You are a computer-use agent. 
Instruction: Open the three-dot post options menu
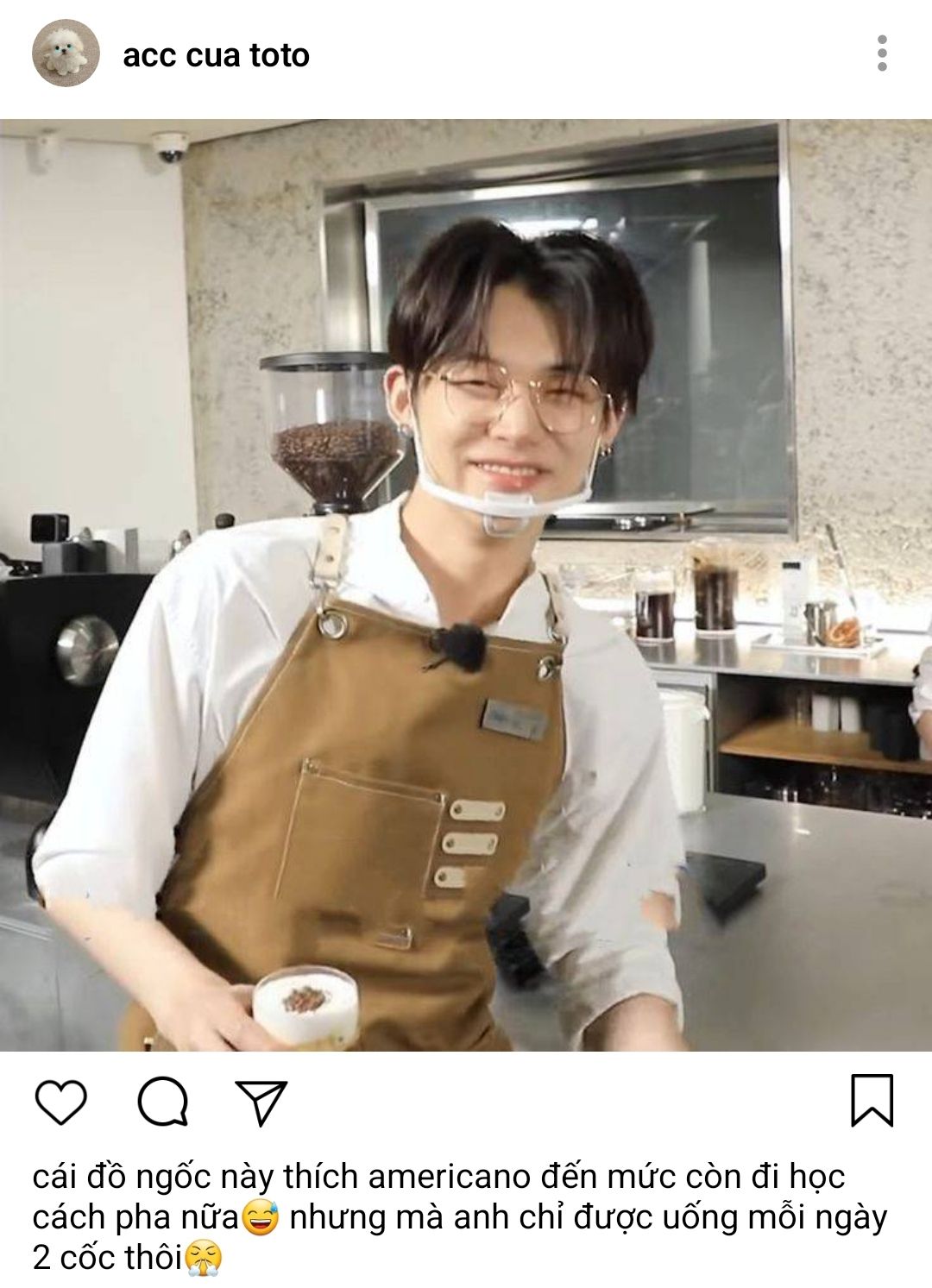coord(881,53)
